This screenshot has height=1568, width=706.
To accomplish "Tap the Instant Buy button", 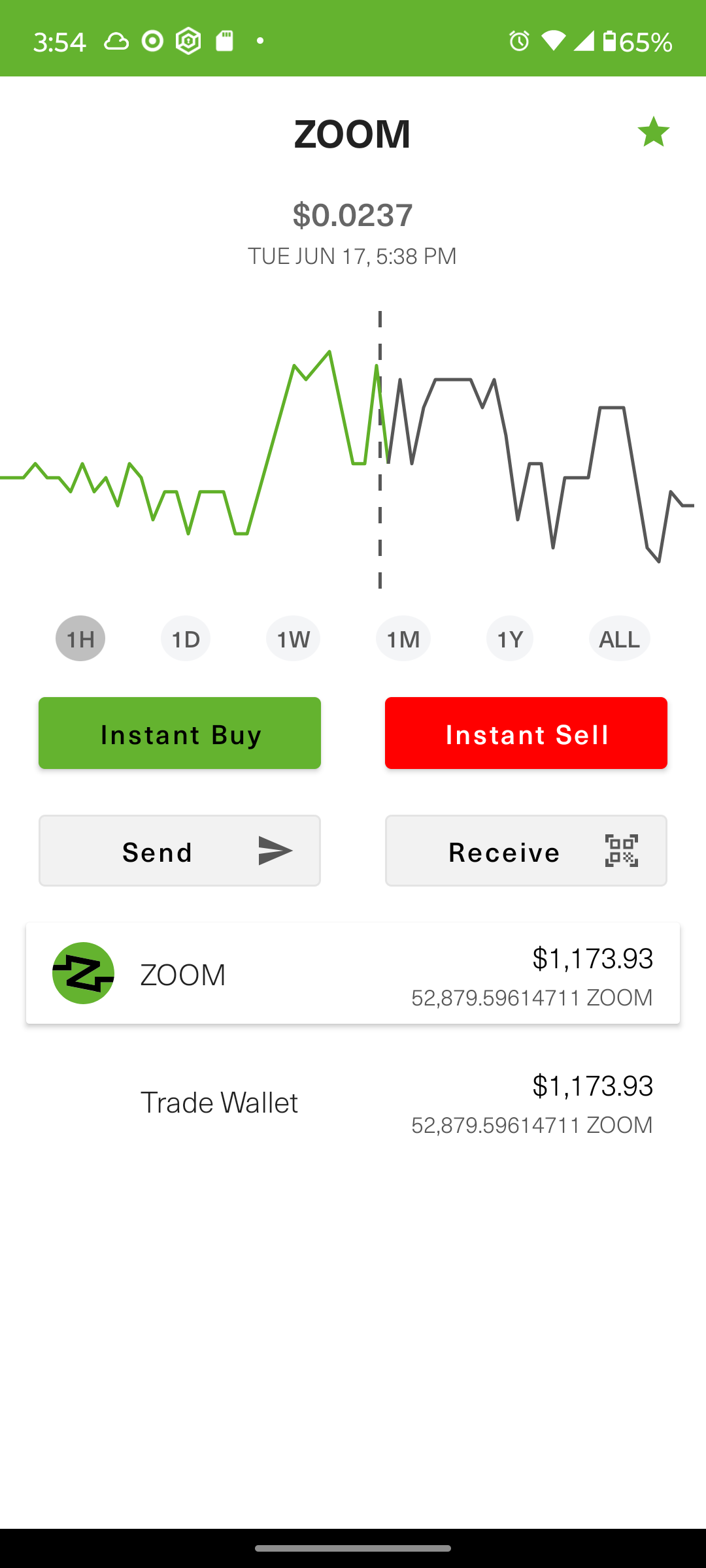I will [180, 733].
